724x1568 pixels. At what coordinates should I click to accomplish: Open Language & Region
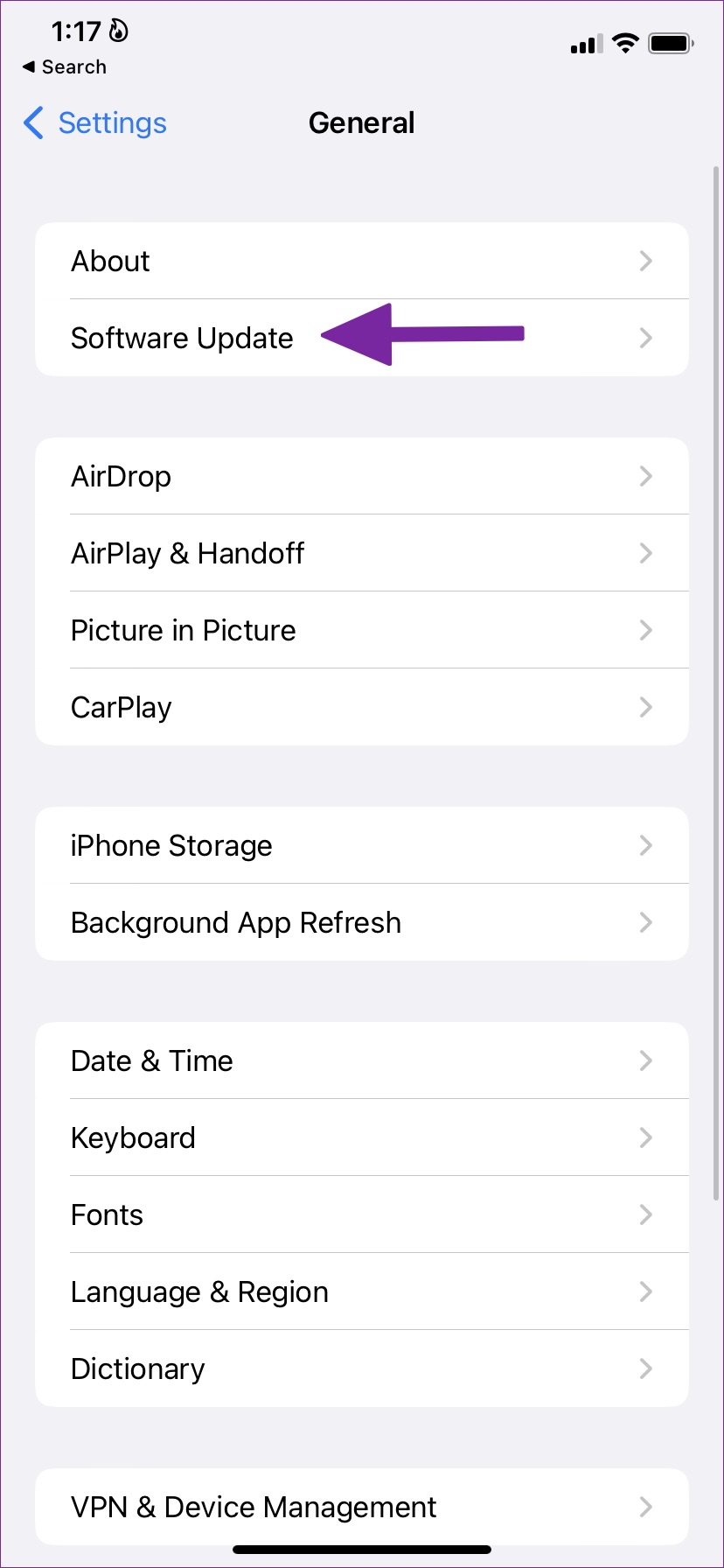361,1291
